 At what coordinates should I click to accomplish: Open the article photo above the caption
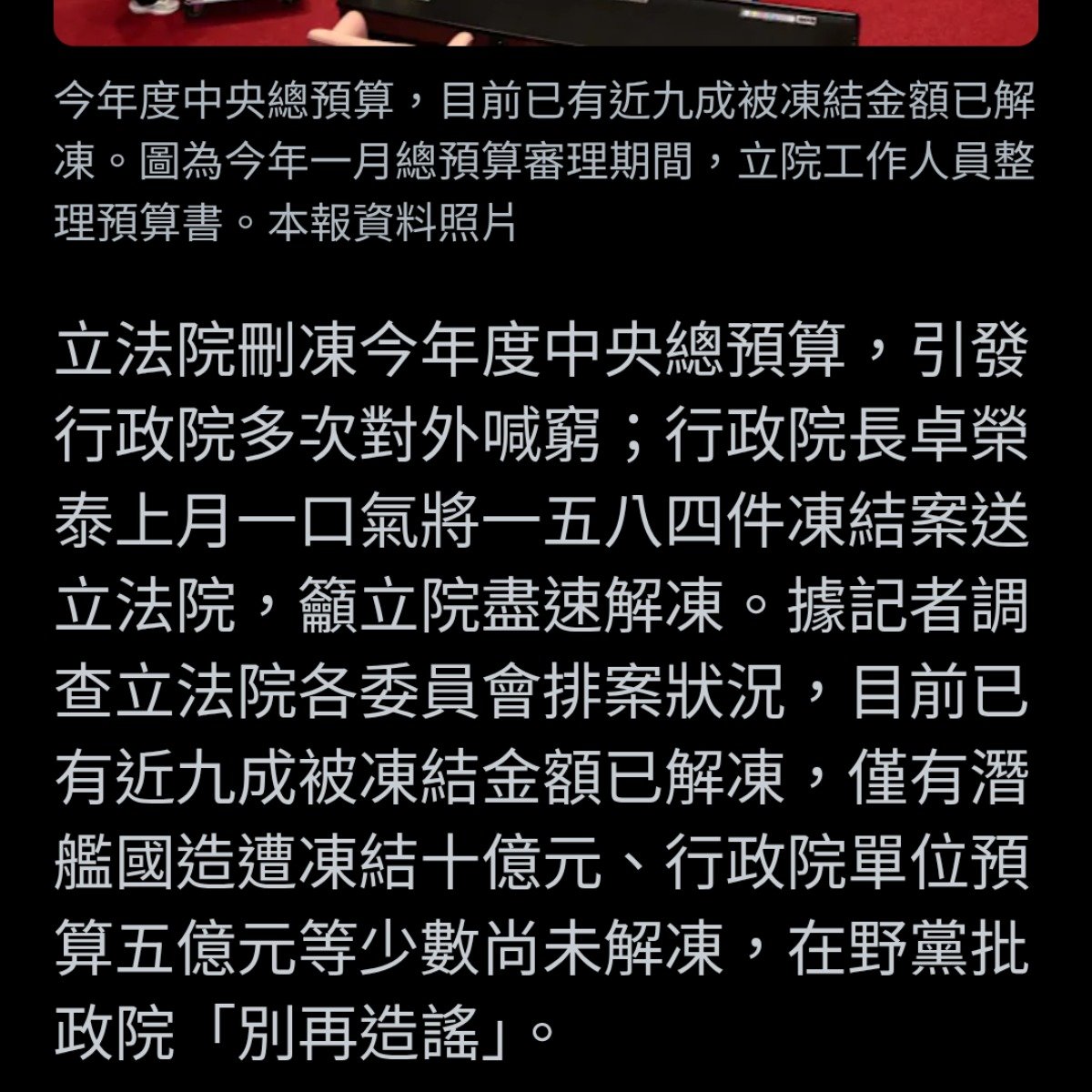tap(546, 22)
